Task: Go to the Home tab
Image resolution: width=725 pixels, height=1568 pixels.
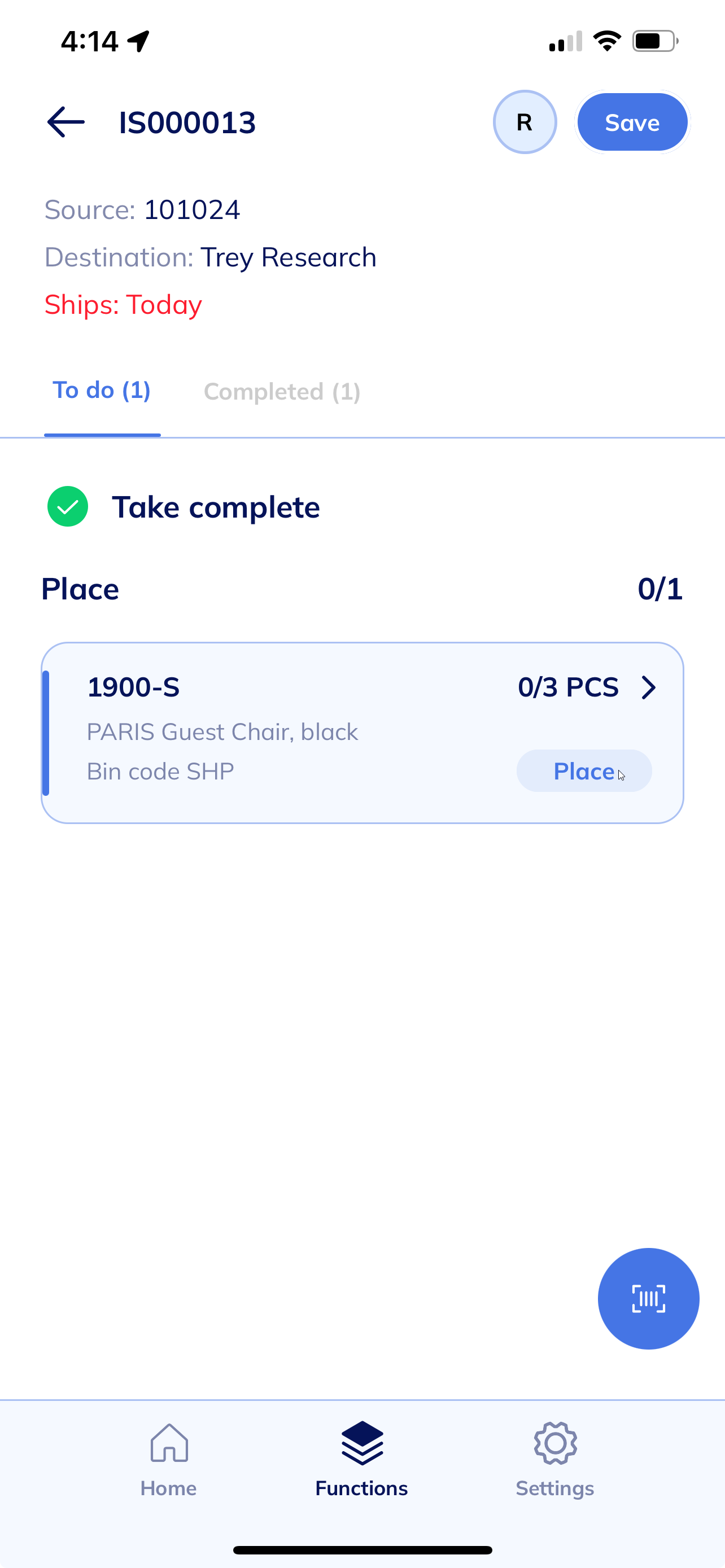Action: [169, 1459]
